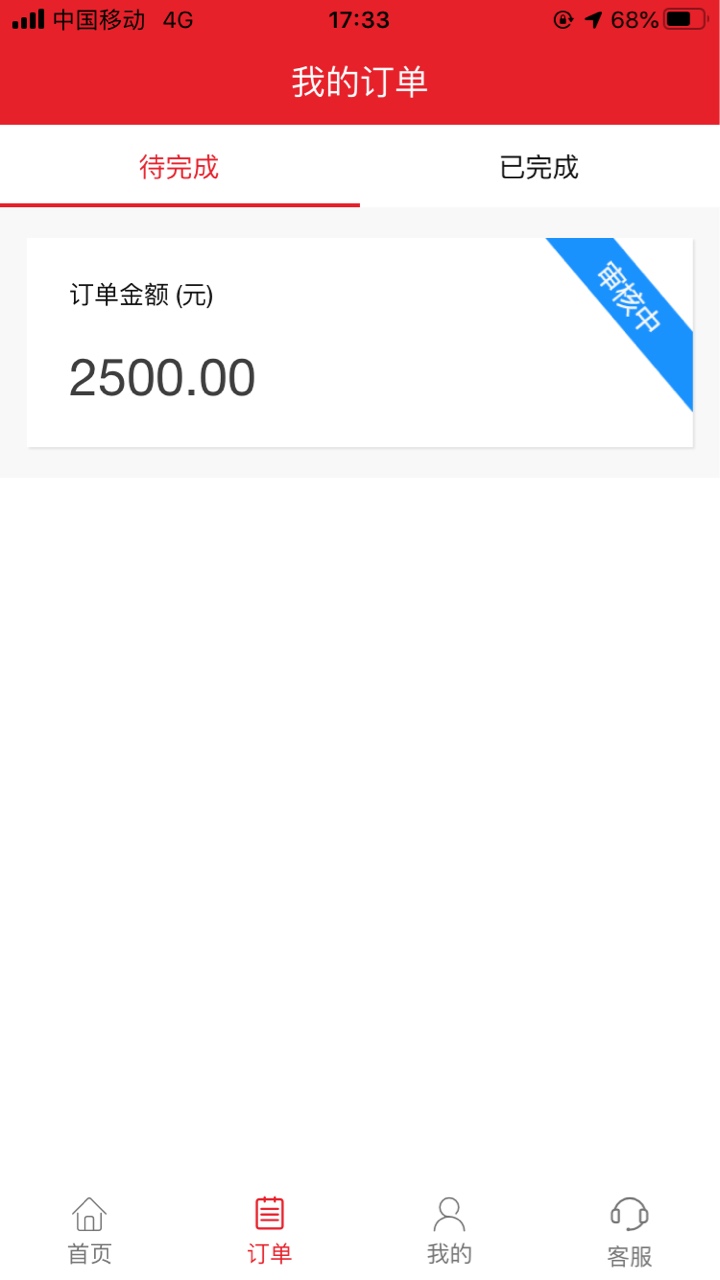This screenshot has height=1280, width=720.
Task: Open the 我的 profile tab
Action: pos(449,1231)
